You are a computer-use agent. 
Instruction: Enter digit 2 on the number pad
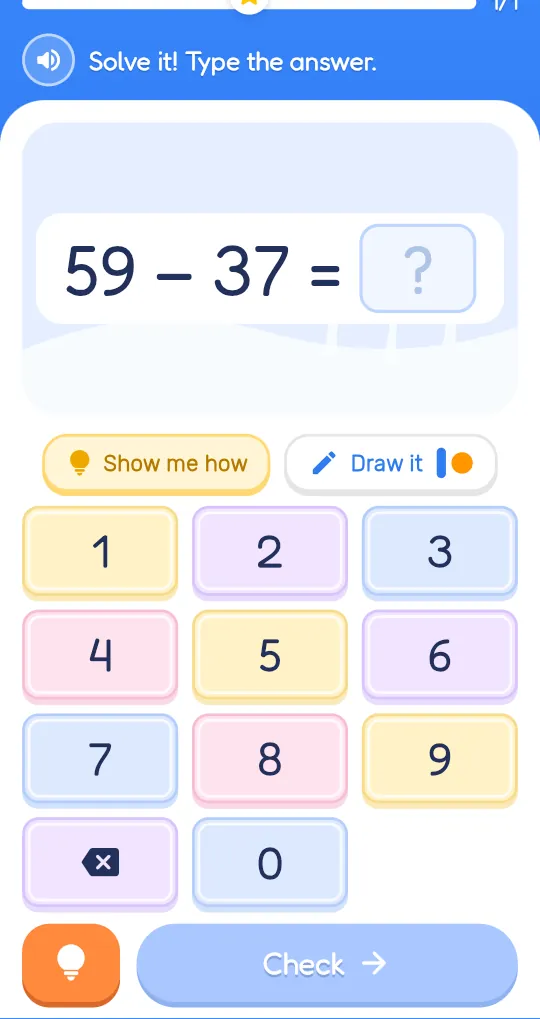click(x=270, y=552)
